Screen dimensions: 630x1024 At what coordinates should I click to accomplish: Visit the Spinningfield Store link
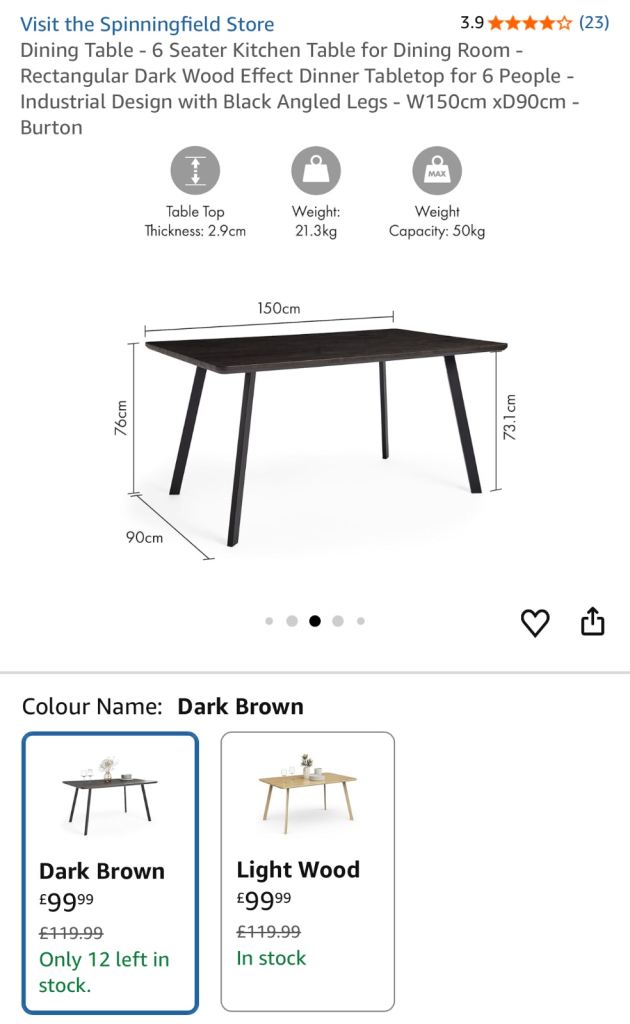click(x=147, y=24)
